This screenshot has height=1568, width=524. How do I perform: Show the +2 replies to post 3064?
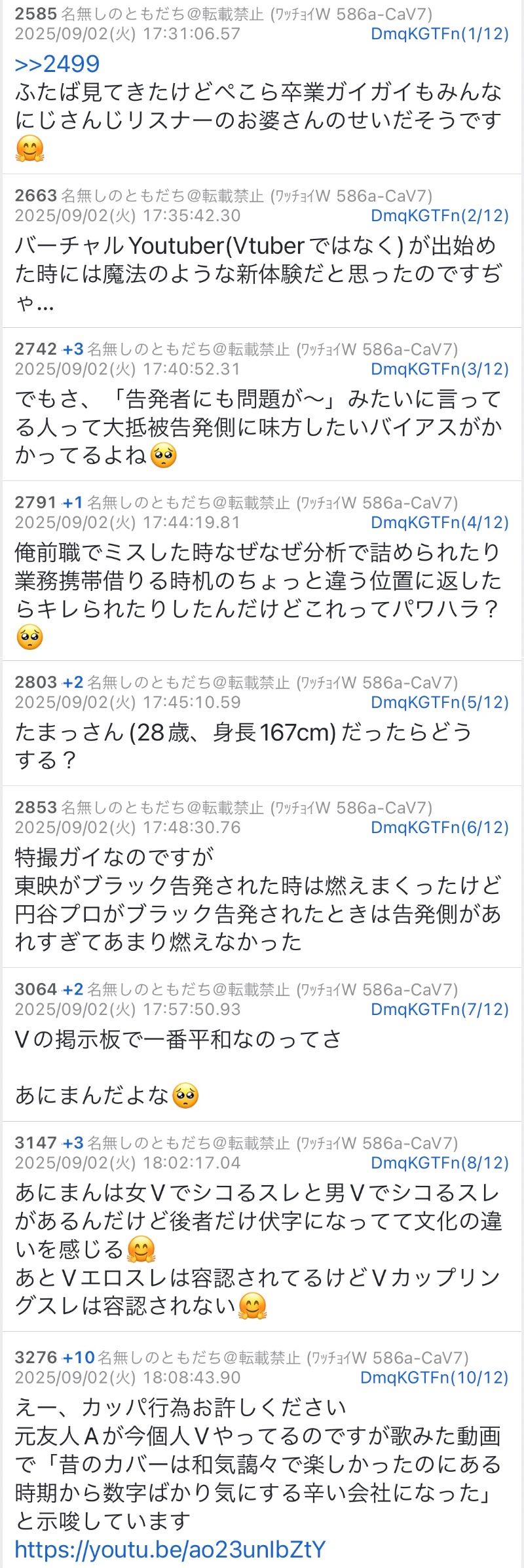click(x=73, y=989)
